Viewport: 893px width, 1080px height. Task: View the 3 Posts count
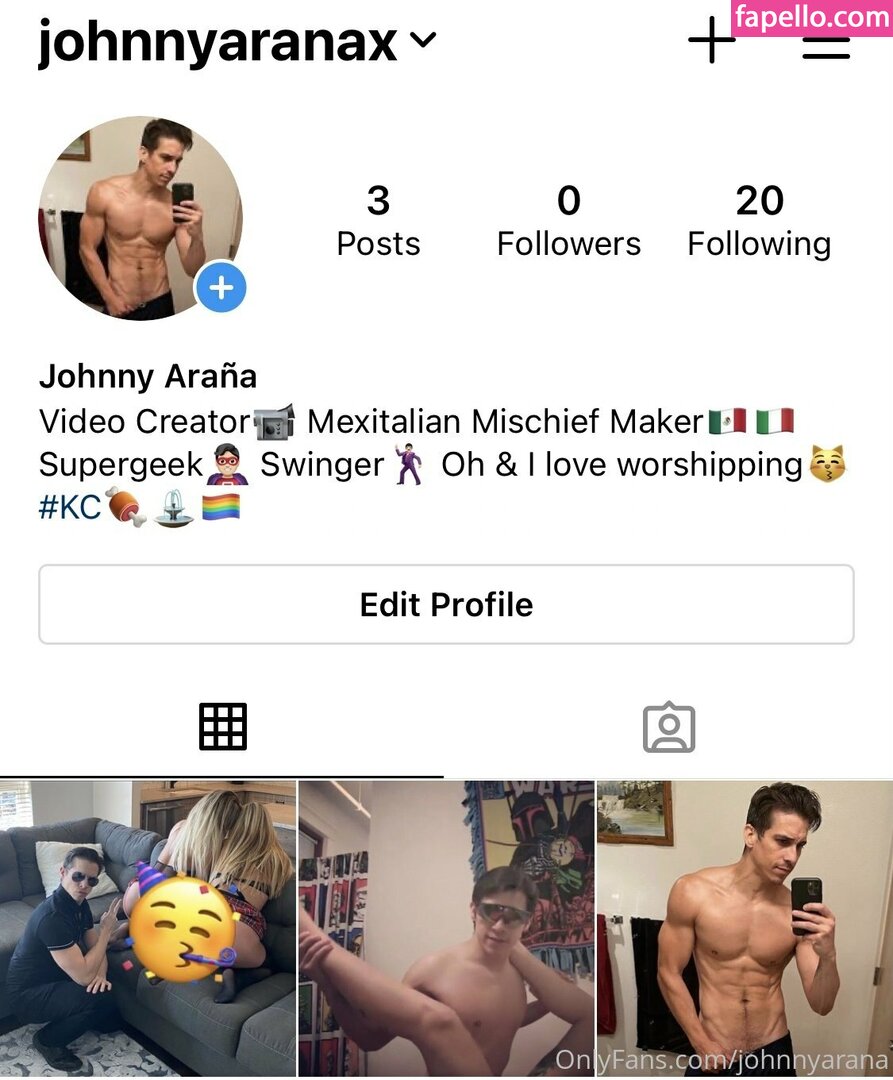(x=378, y=221)
